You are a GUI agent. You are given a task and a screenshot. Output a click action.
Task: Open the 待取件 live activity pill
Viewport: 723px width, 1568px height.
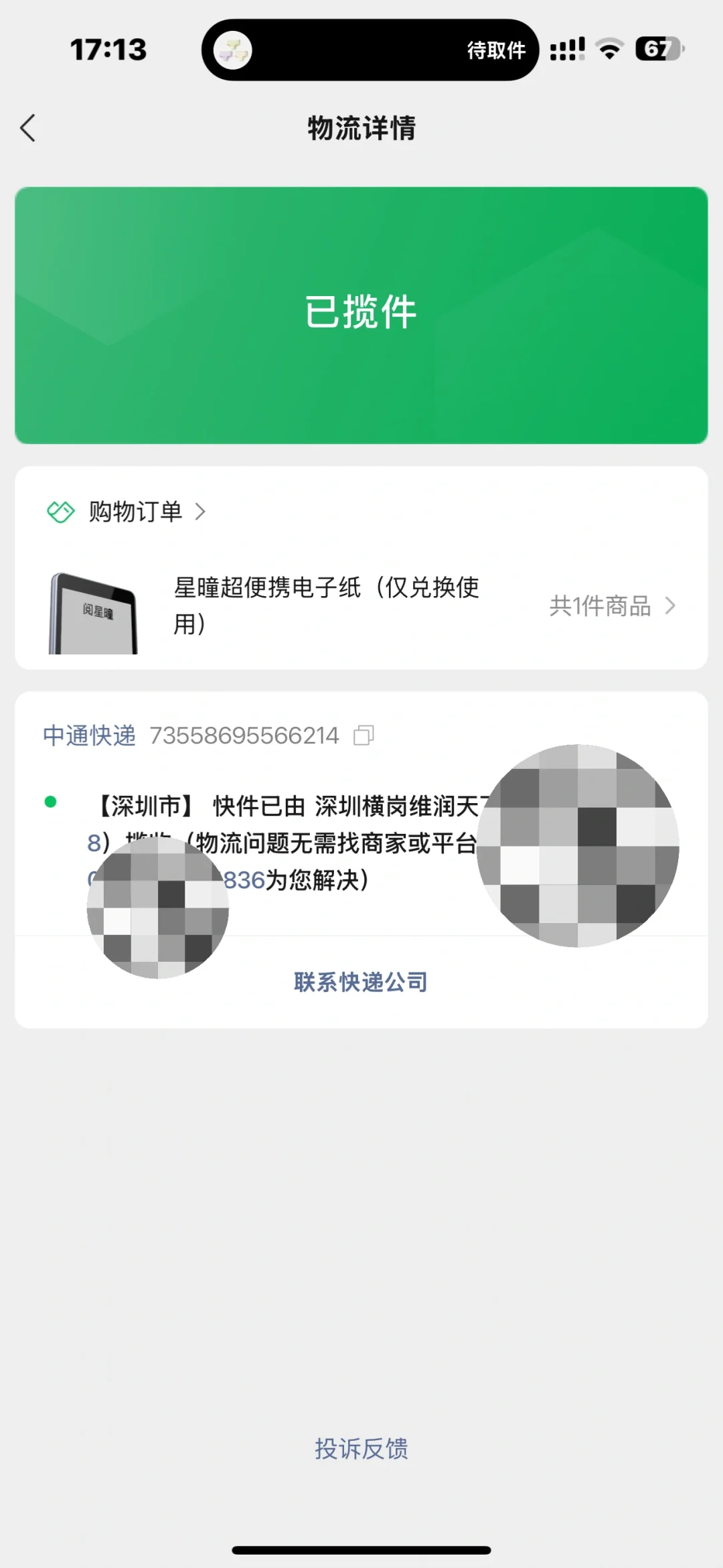click(370, 50)
